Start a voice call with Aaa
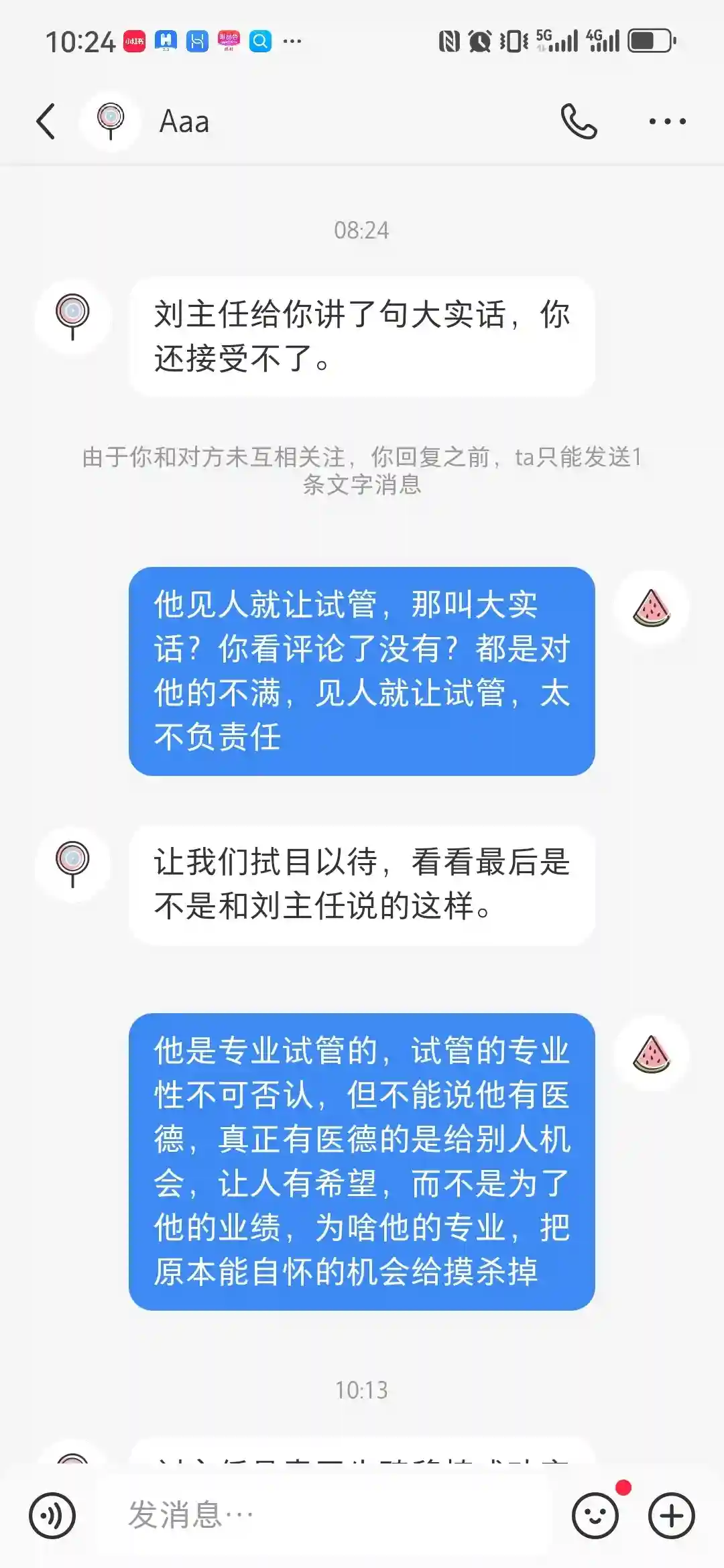The height and width of the screenshot is (1568, 724). [579, 121]
